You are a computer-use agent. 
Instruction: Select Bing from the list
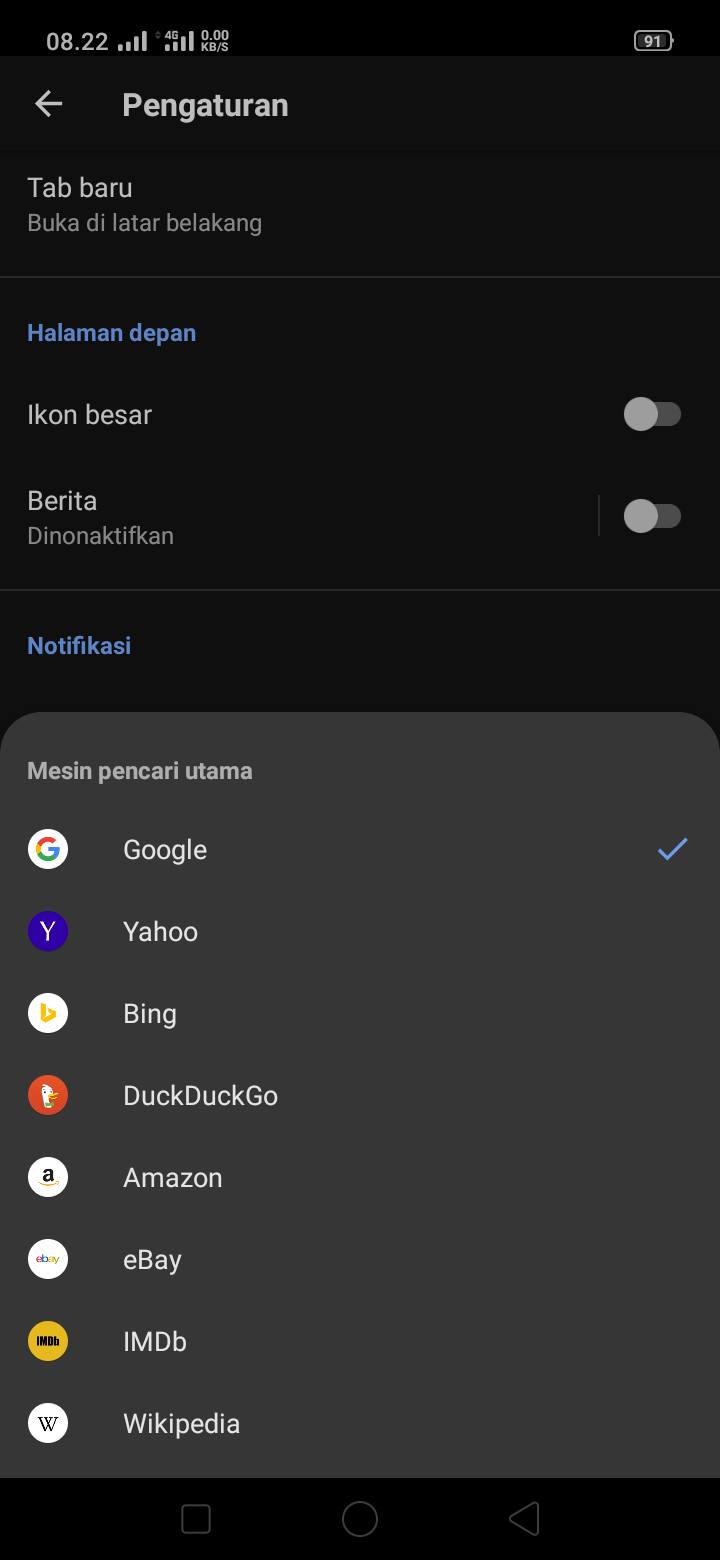(360, 1013)
